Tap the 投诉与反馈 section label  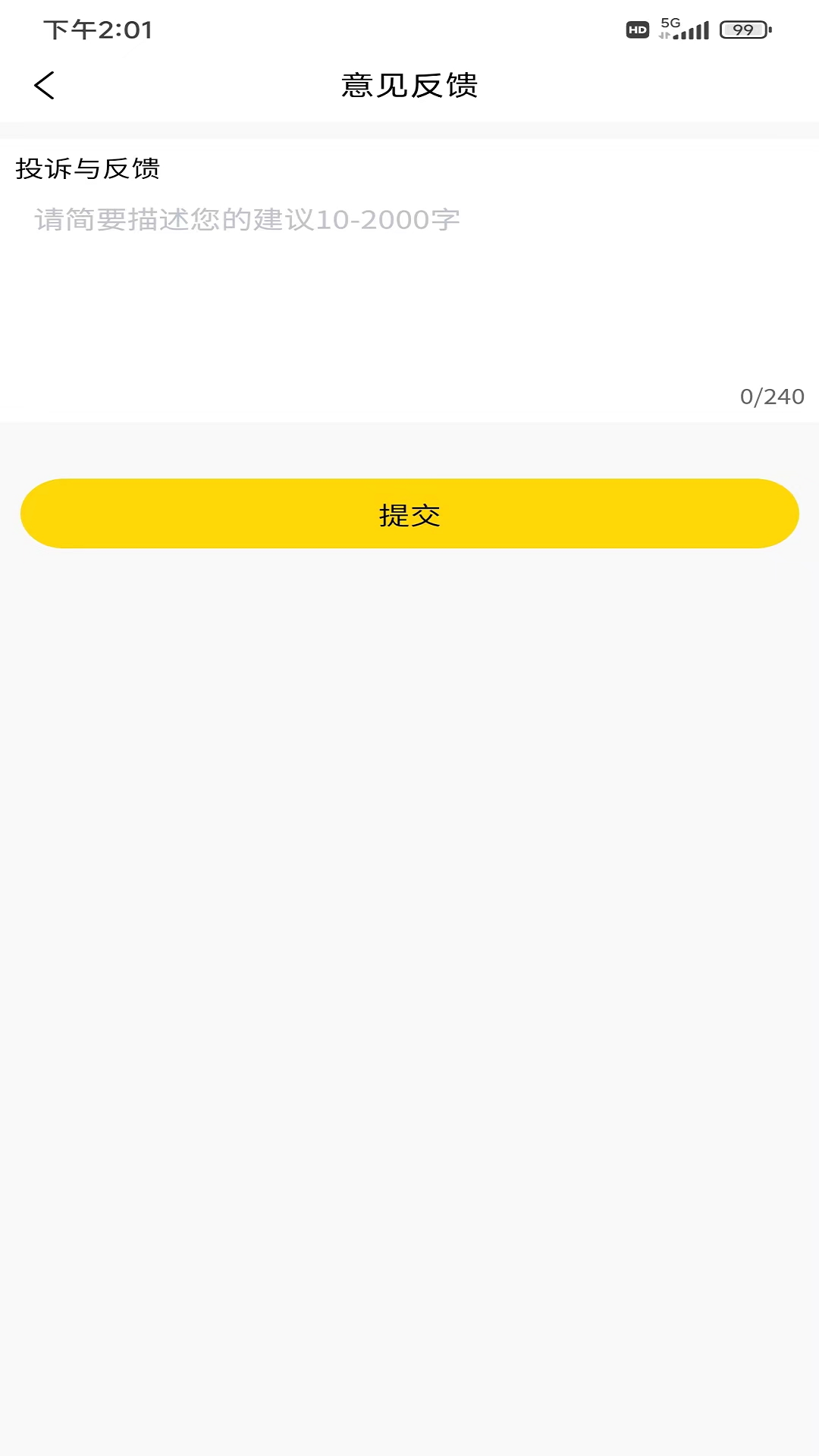(89, 169)
